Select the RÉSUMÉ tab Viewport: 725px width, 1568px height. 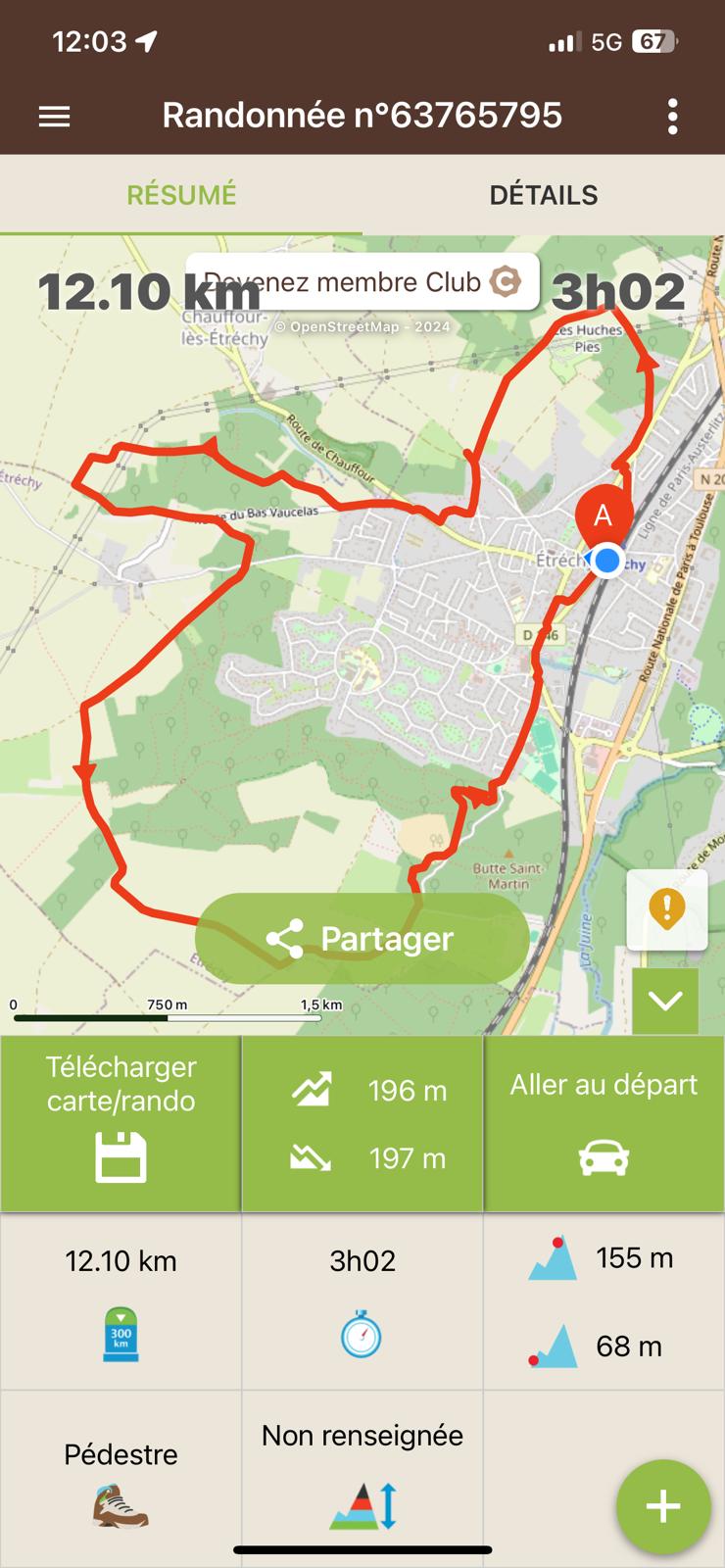tap(181, 195)
